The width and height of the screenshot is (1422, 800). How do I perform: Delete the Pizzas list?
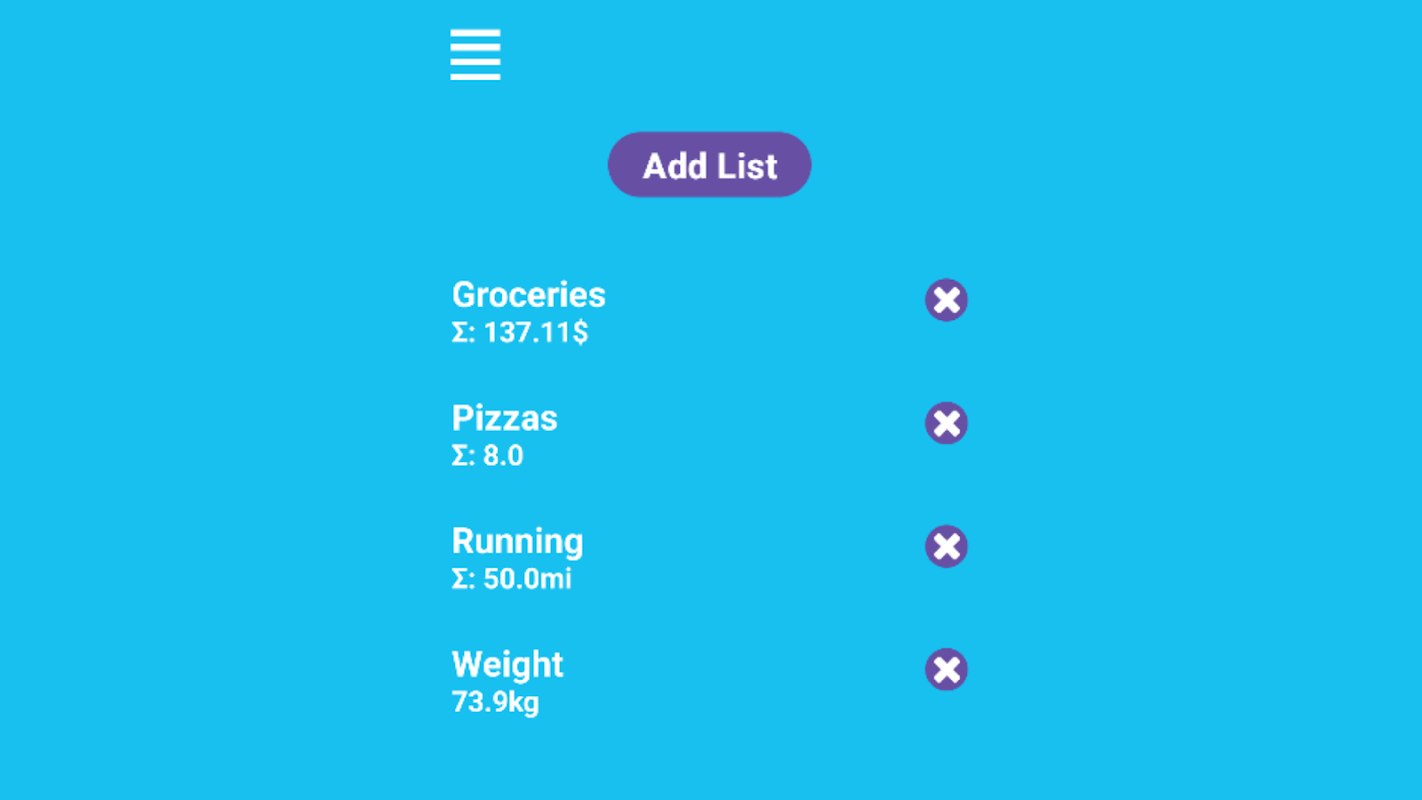click(946, 423)
